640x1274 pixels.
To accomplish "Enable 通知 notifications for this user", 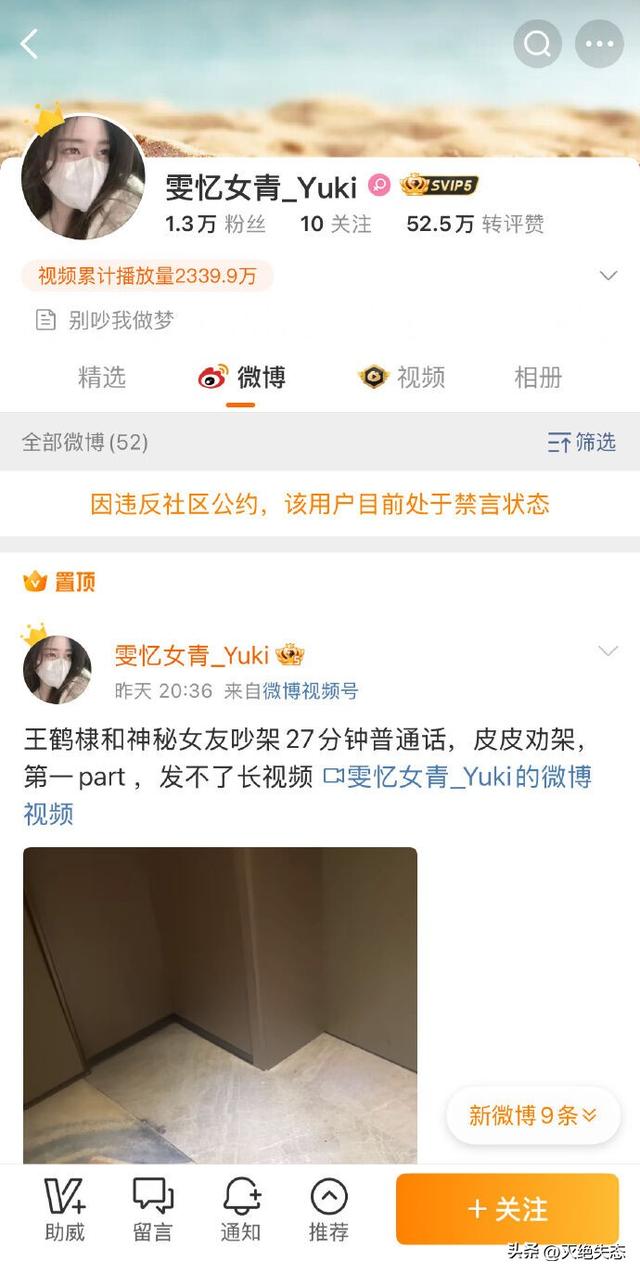I will (241, 1210).
